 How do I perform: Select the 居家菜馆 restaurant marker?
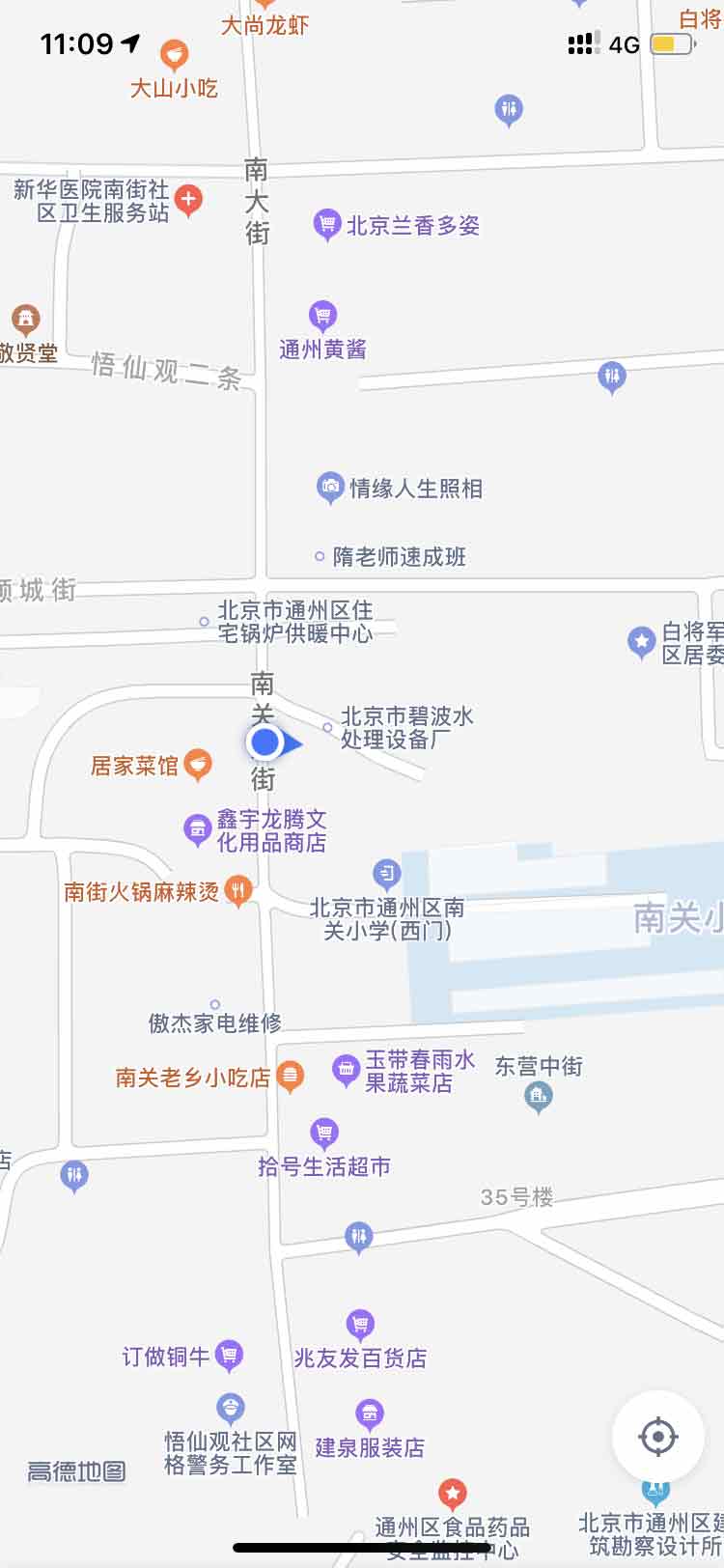(198, 765)
